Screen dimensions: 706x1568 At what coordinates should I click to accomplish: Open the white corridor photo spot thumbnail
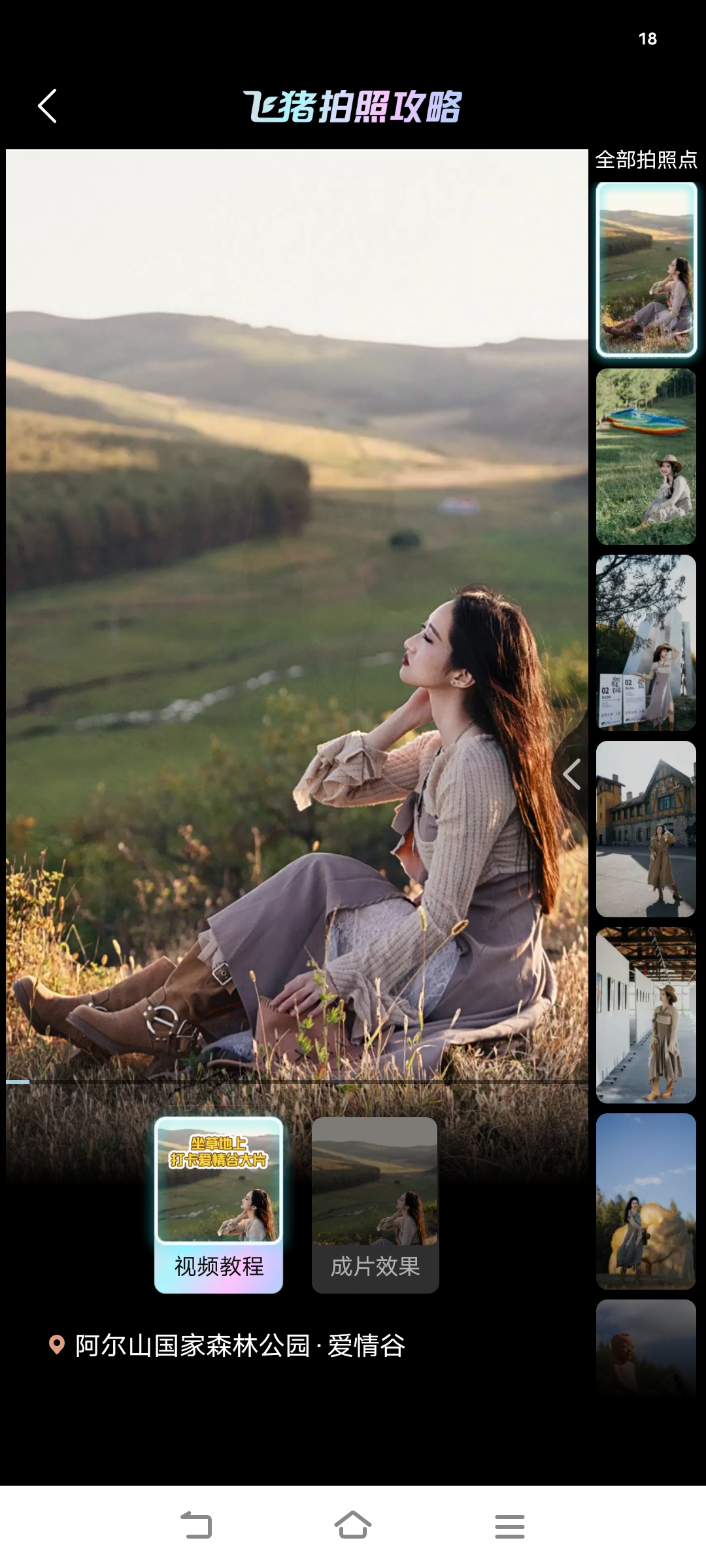(646, 1015)
